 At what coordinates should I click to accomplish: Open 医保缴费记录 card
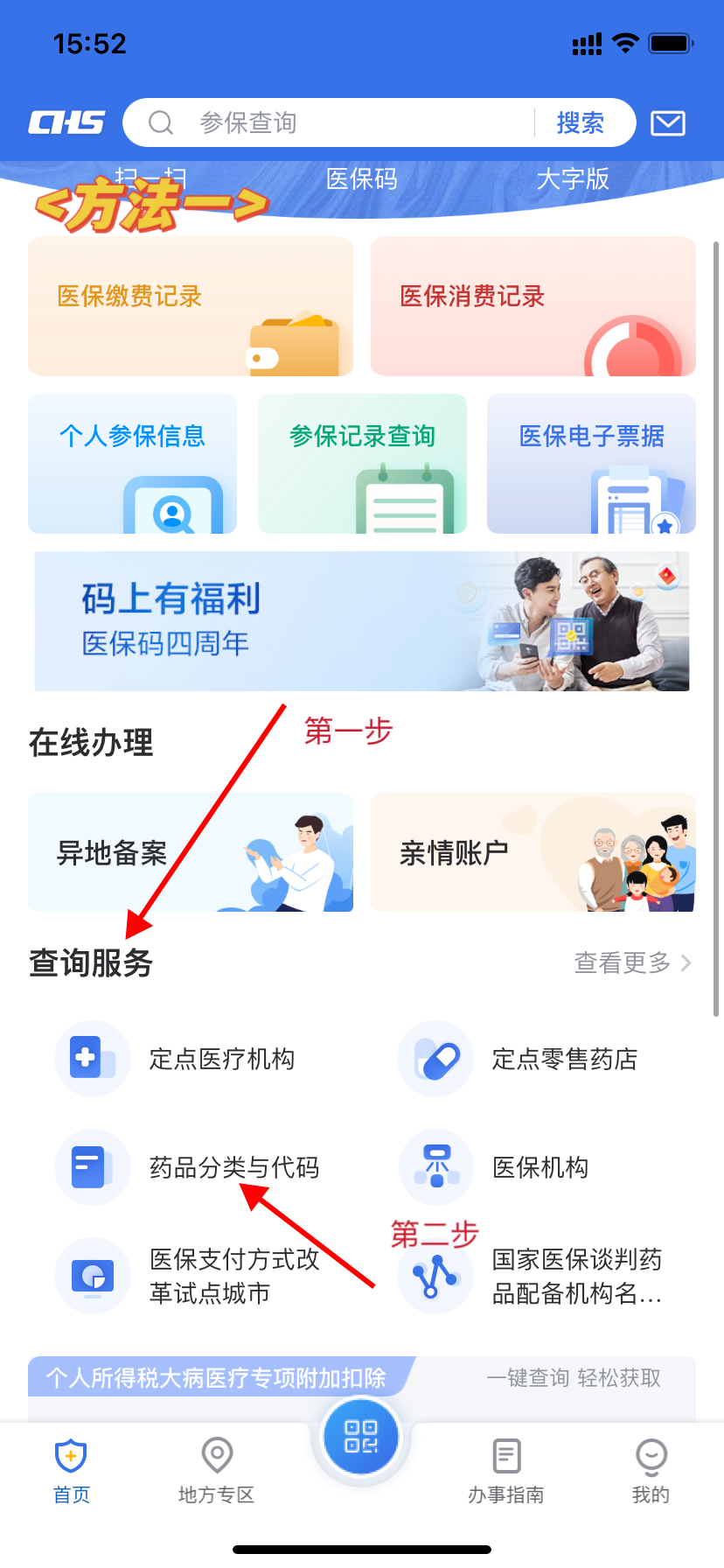[x=191, y=306]
